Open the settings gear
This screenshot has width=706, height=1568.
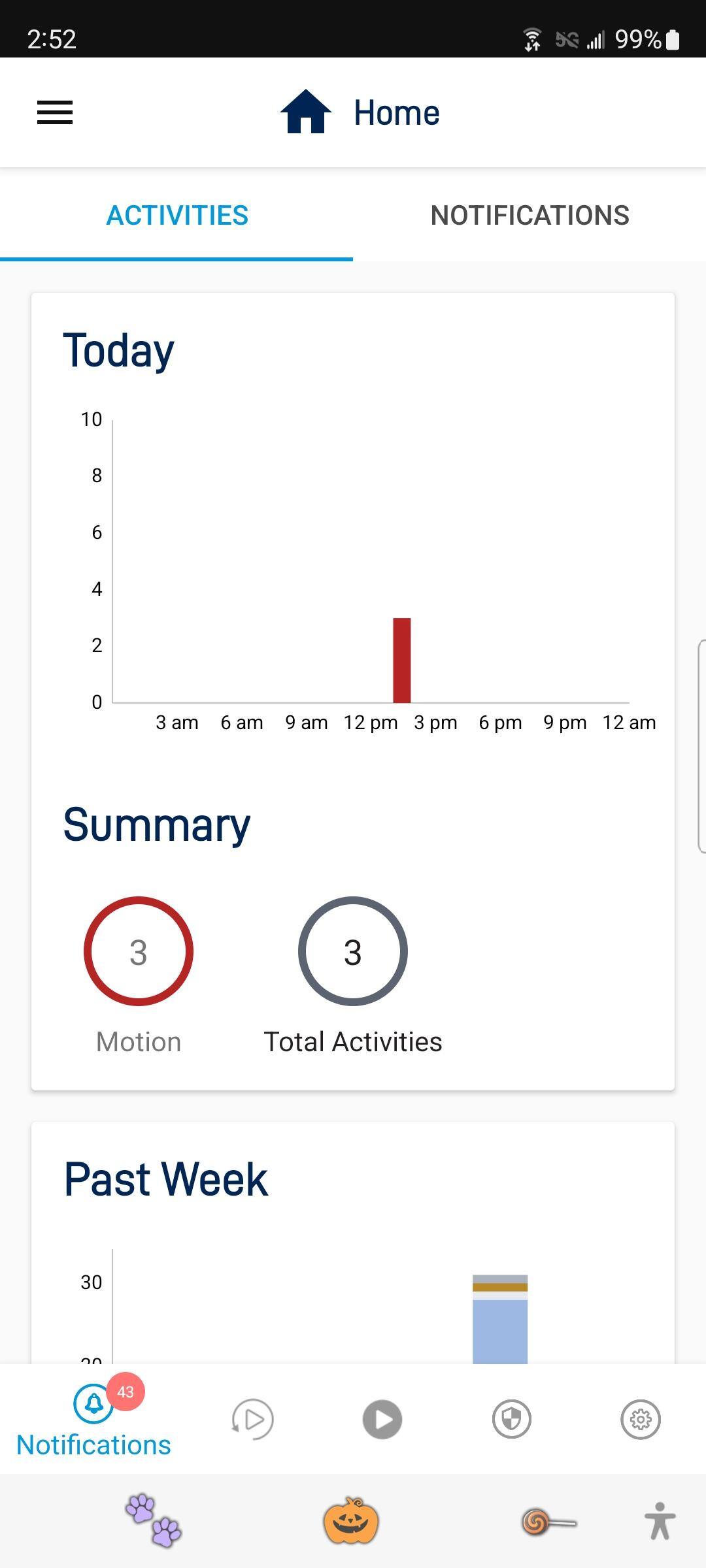click(x=641, y=1419)
